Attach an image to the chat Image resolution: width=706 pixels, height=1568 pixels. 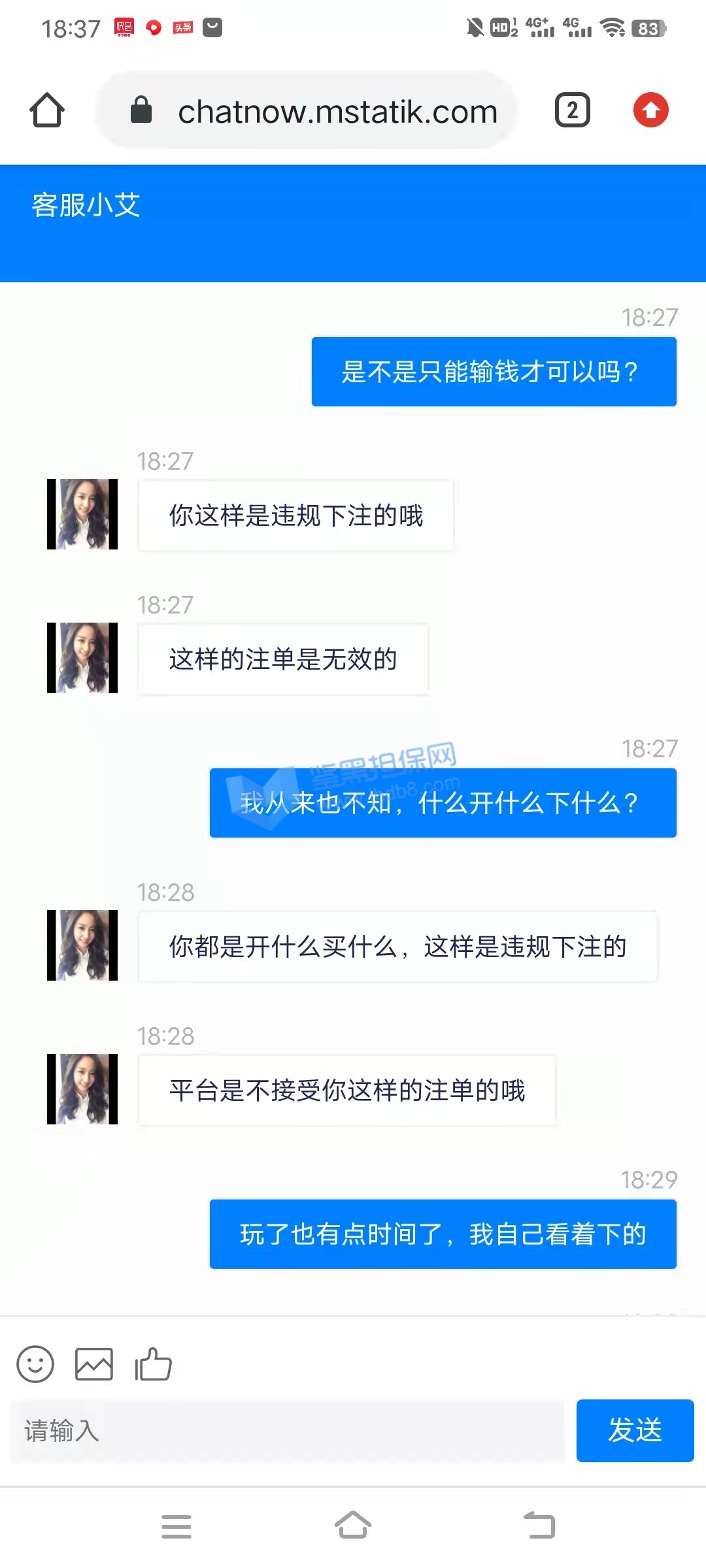point(94,1364)
